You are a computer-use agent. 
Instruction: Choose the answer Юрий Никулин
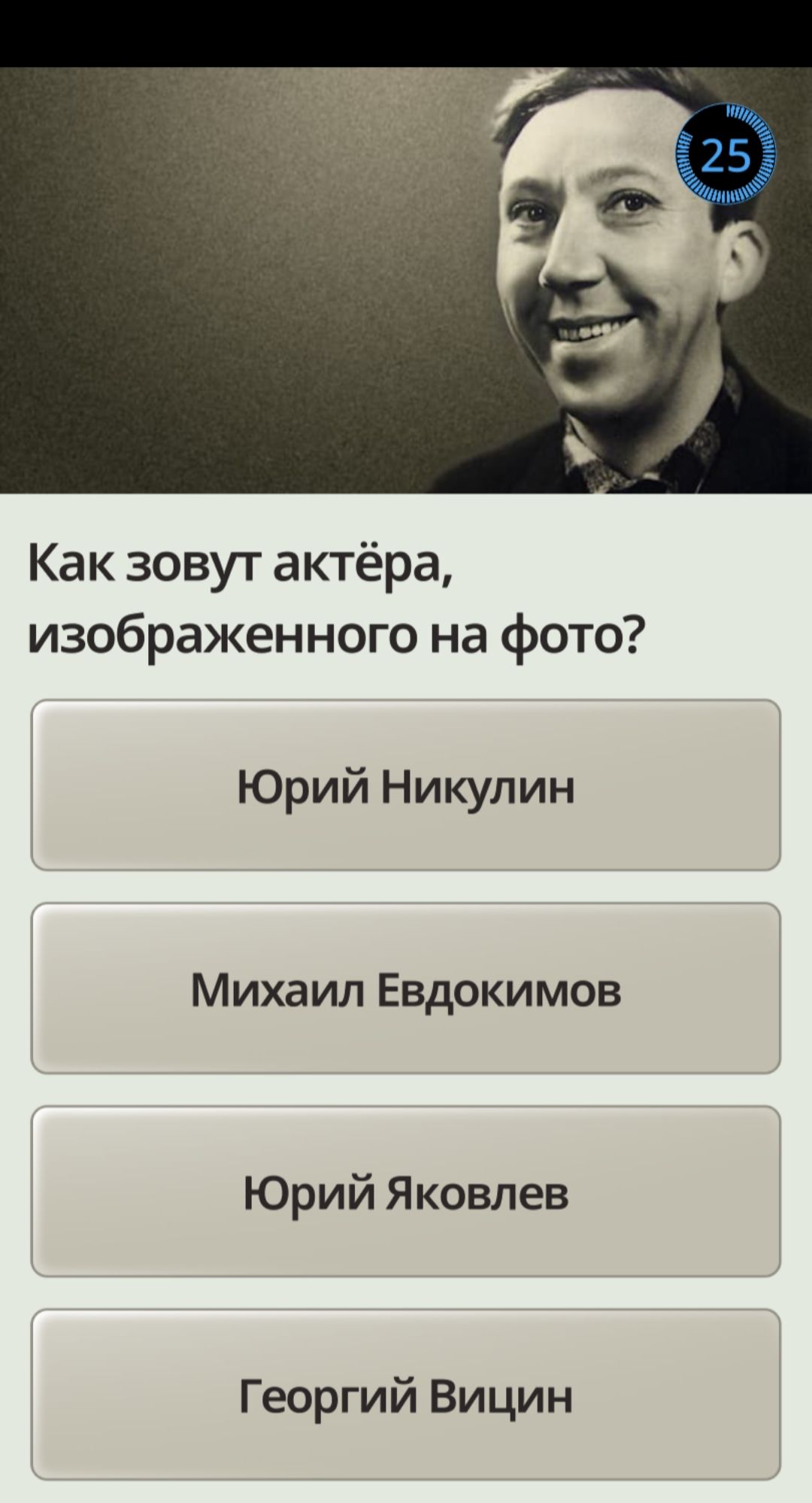click(406, 785)
